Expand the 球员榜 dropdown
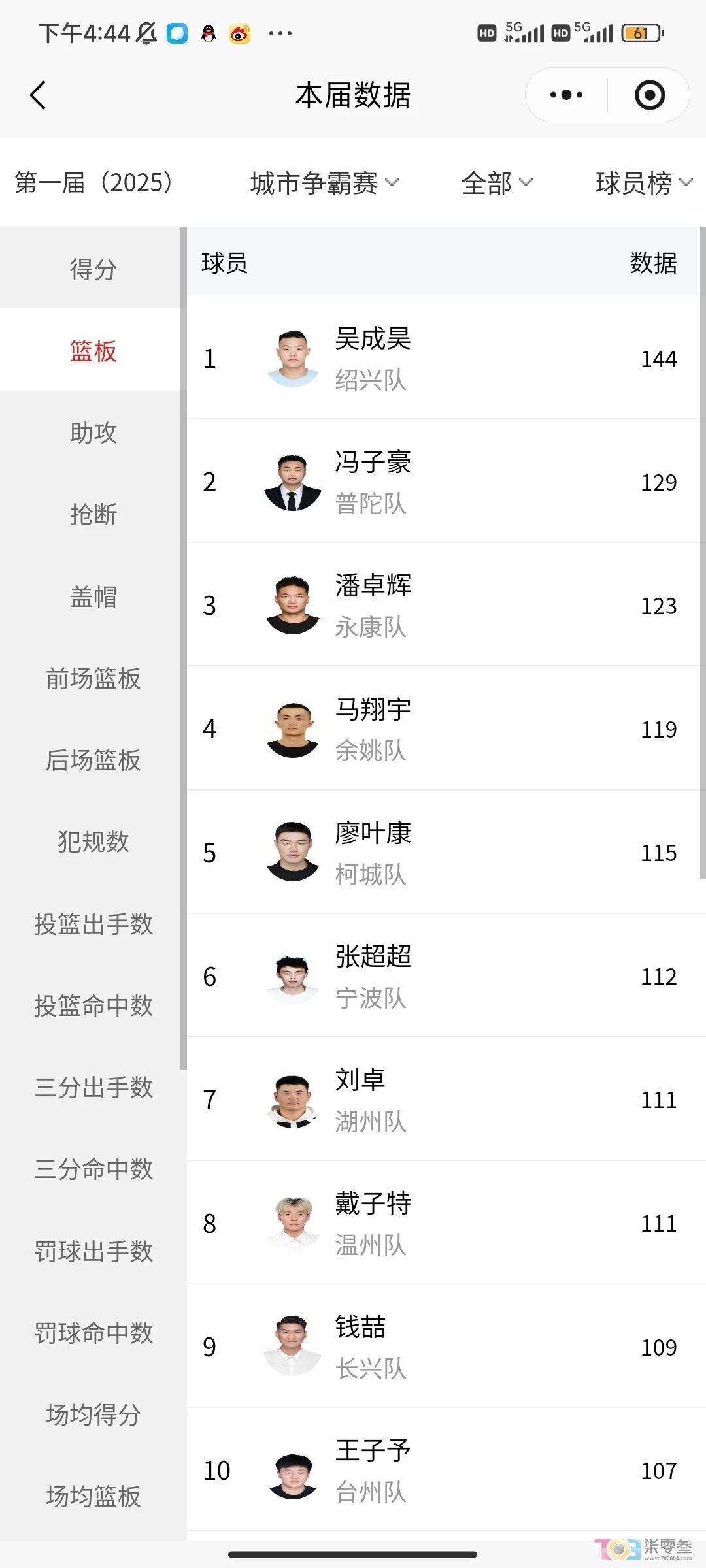 click(643, 183)
